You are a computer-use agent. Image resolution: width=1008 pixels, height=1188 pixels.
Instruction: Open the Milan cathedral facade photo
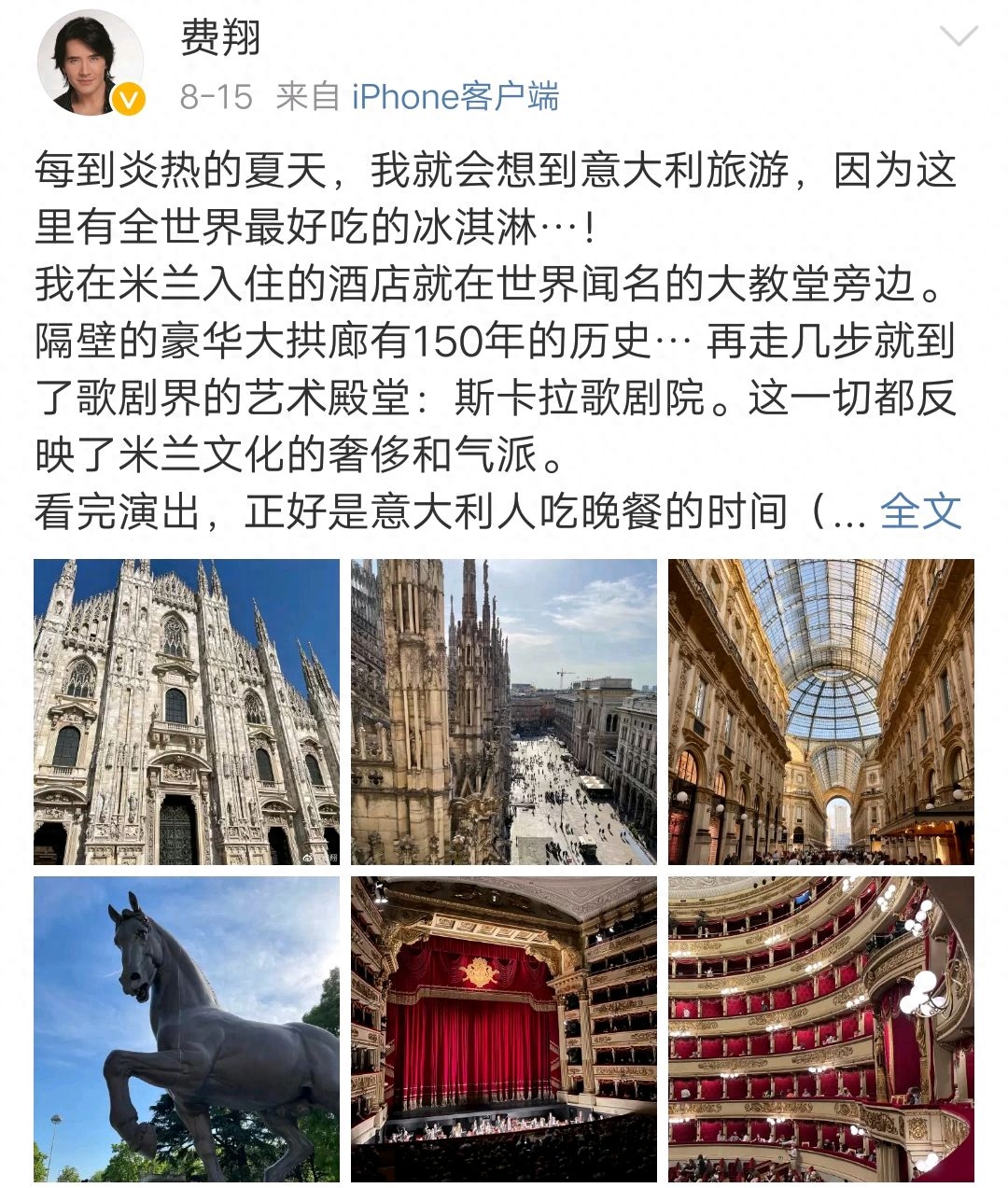pyautogui.click(x=187, y=711)
